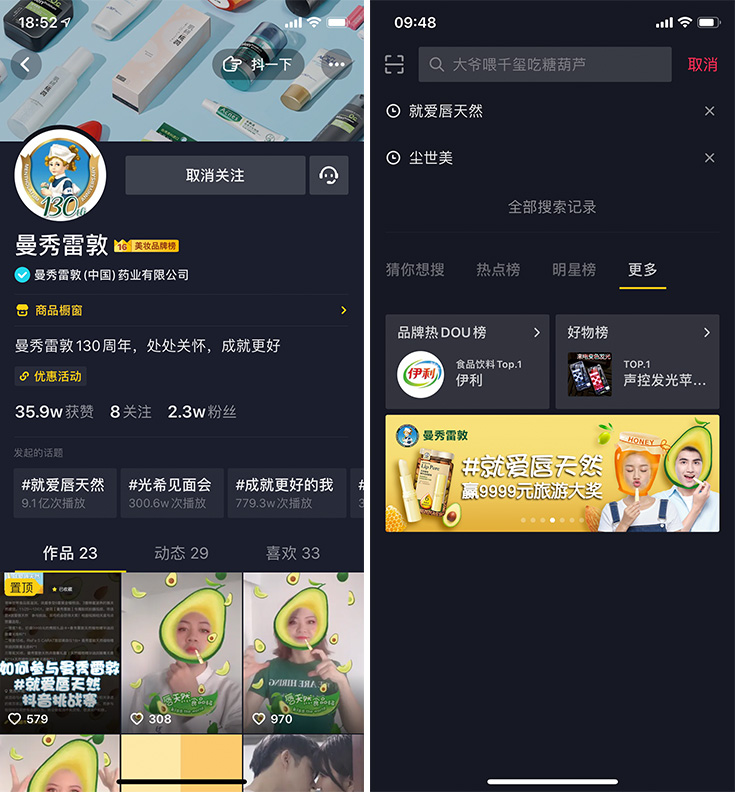Viewport: 735px width, 802px height.
Task: Switch to the 热点榜 tab
Action: click(498, 270)
